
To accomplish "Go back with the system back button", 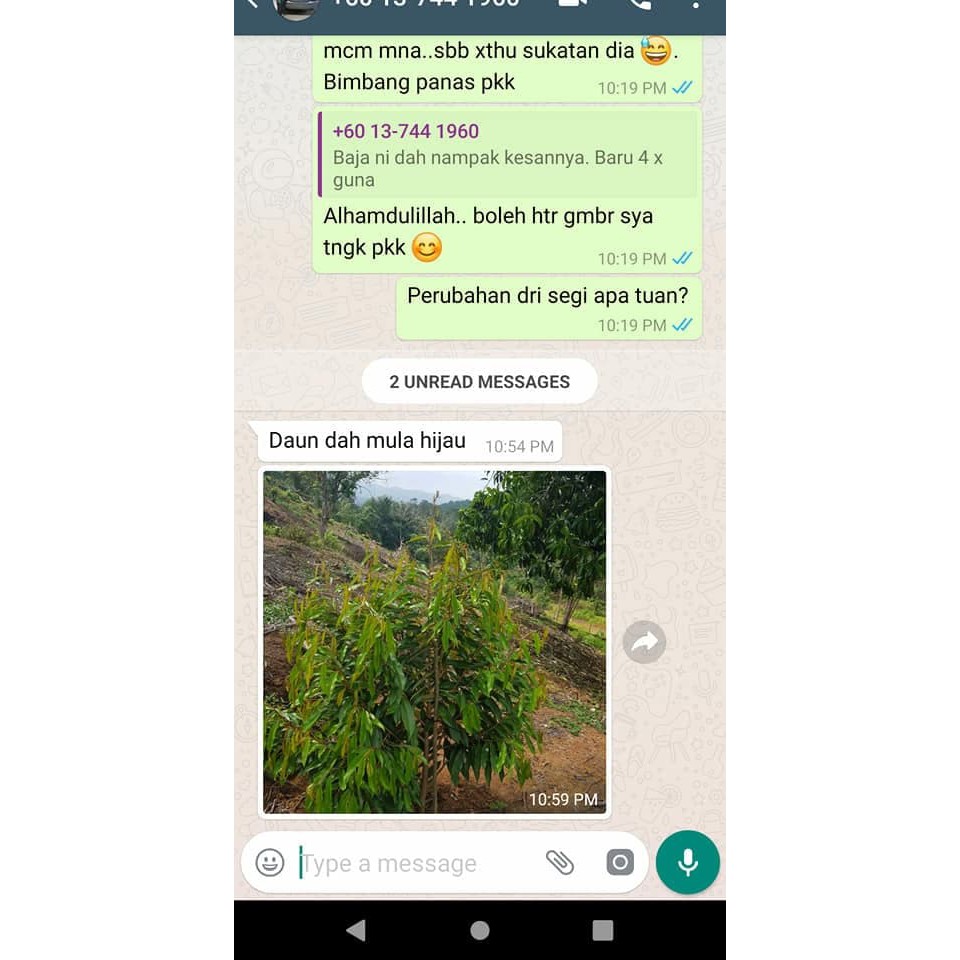I will tap(356, 931).
